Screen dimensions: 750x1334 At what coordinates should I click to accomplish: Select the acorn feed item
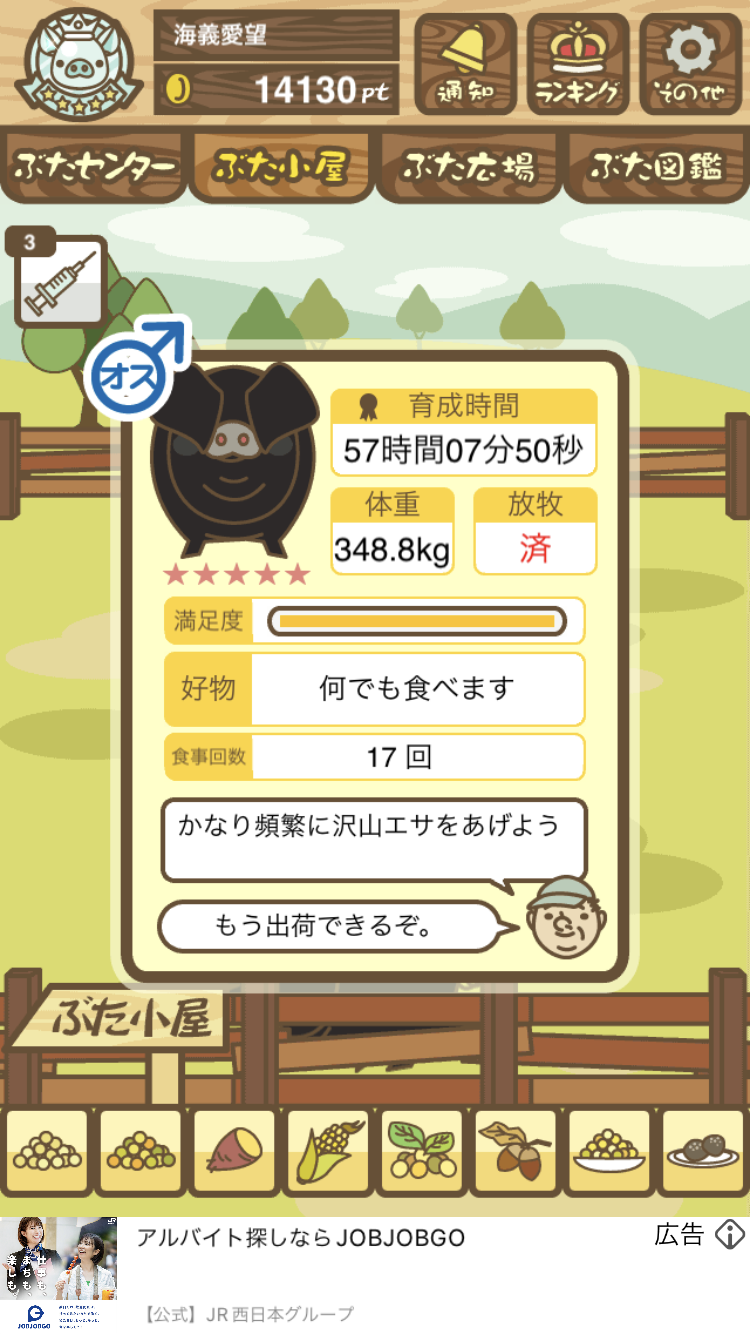coord(516,1152)
